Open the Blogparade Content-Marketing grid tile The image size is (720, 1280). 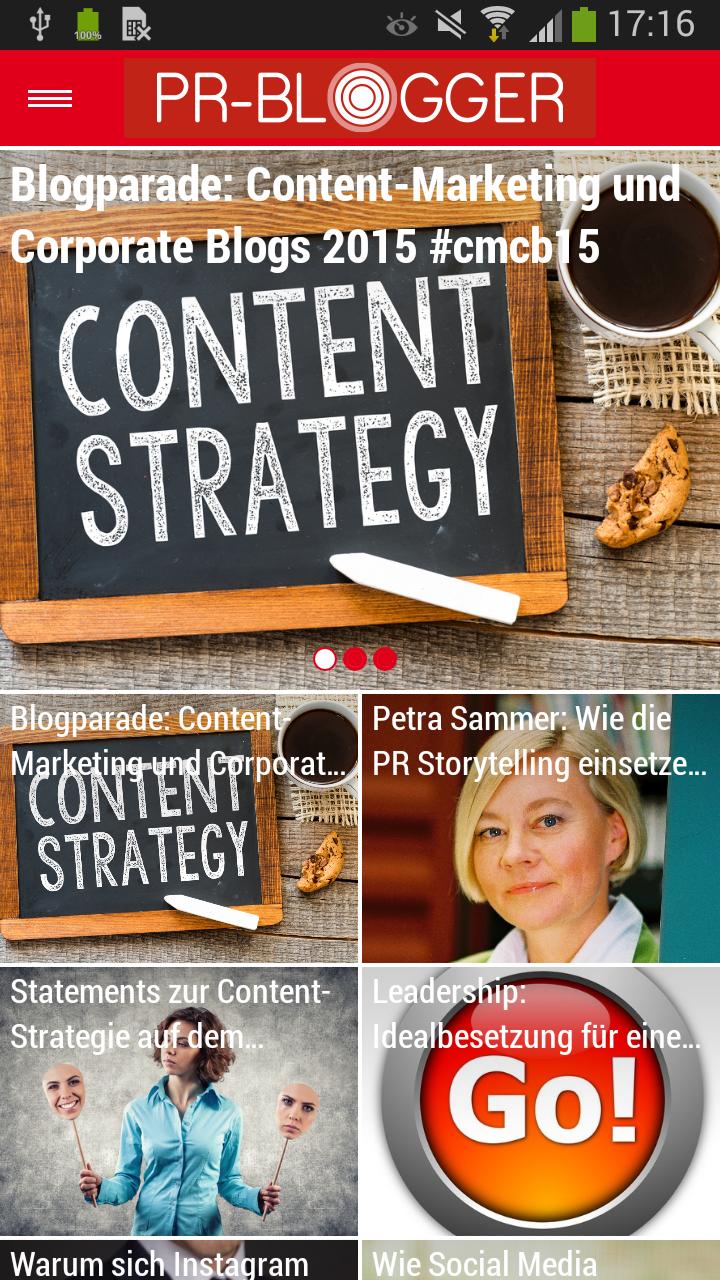pos(179,828)
